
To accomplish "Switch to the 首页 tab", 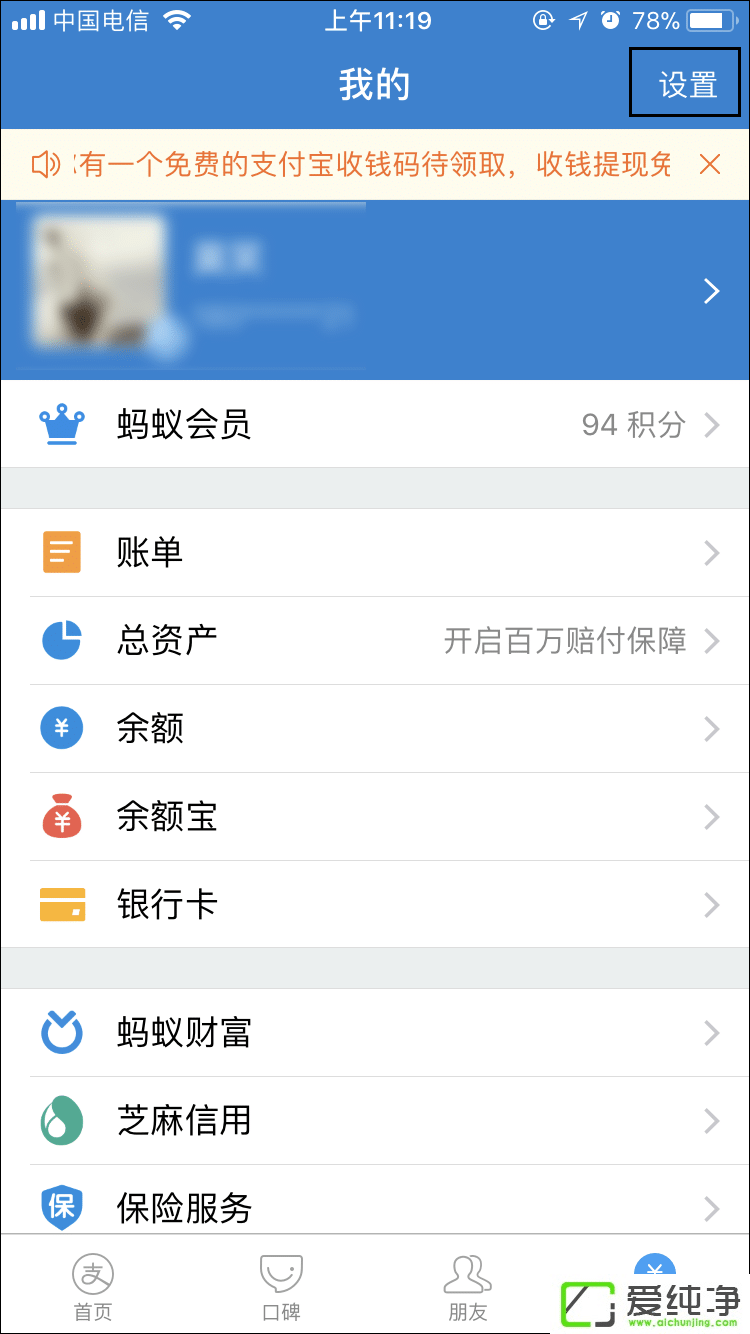I will click(x=93, y=1287).
